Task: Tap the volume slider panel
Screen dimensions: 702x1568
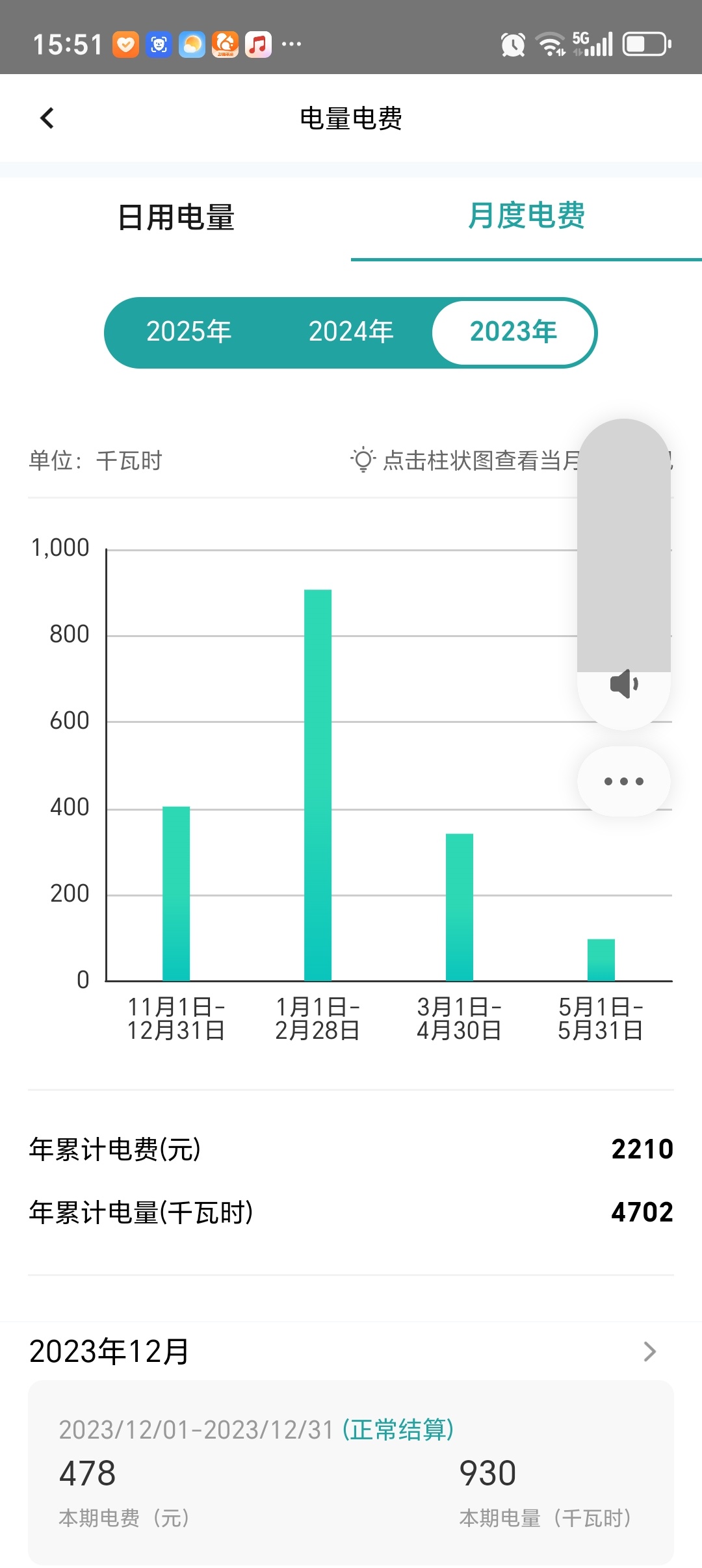Action: tap(624, 545)
